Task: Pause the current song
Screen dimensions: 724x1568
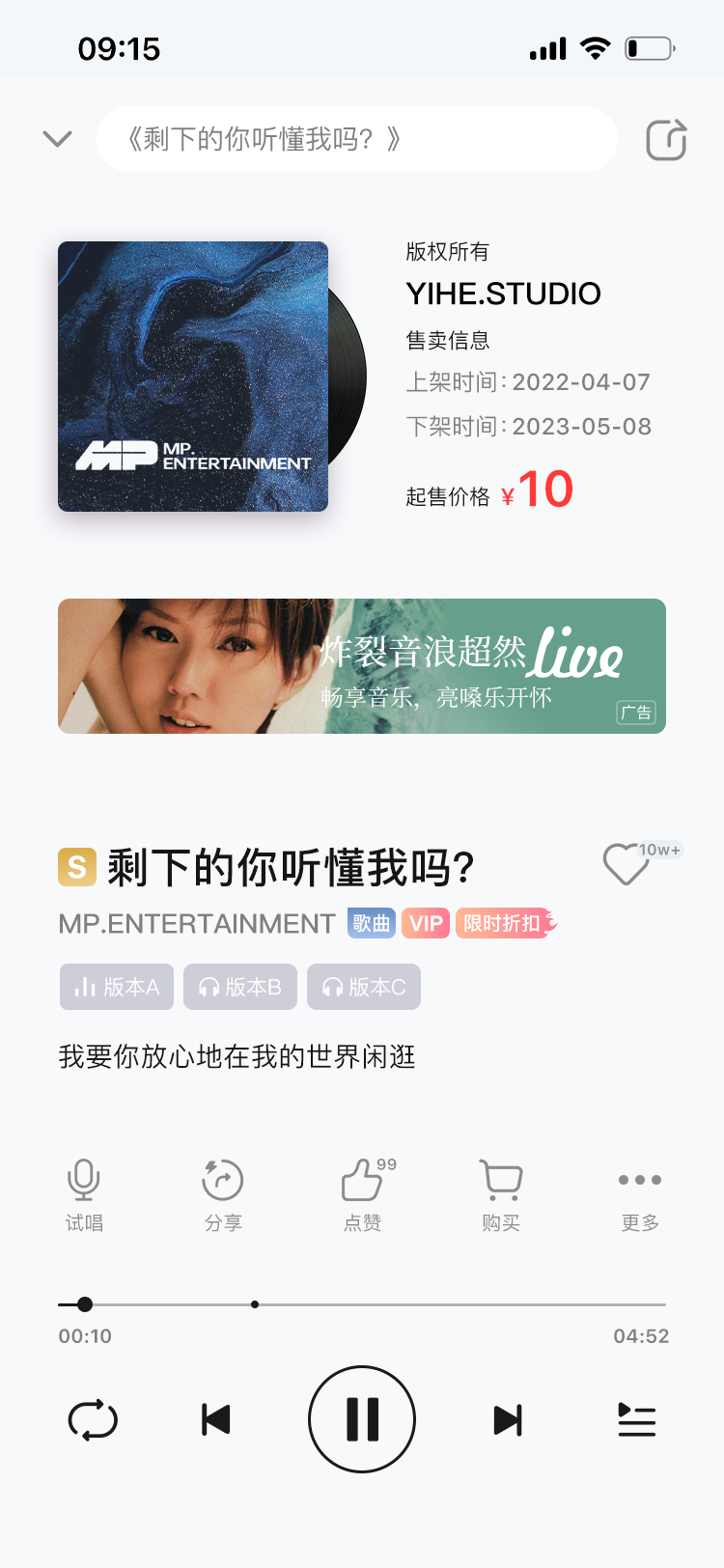Action: (x=362, y=1419)
